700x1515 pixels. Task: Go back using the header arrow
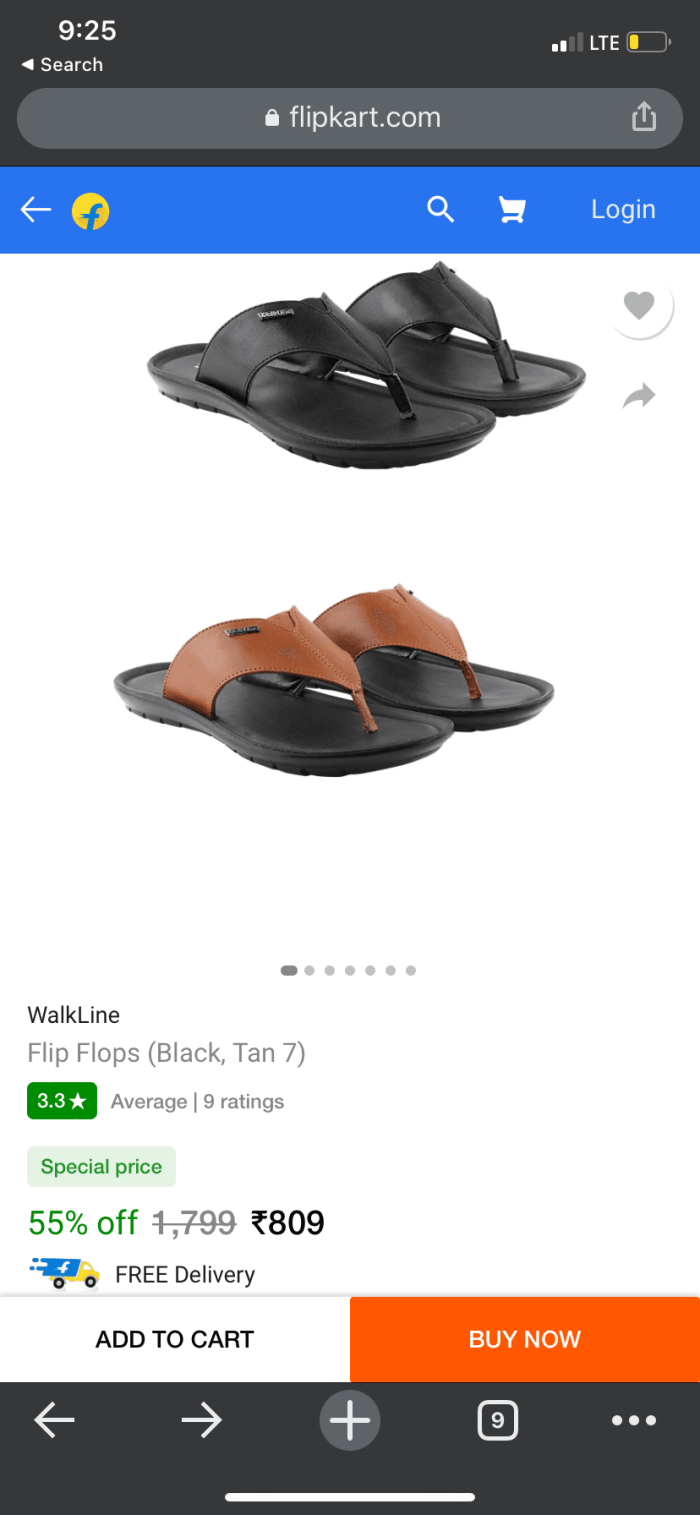tap(36, 210)
